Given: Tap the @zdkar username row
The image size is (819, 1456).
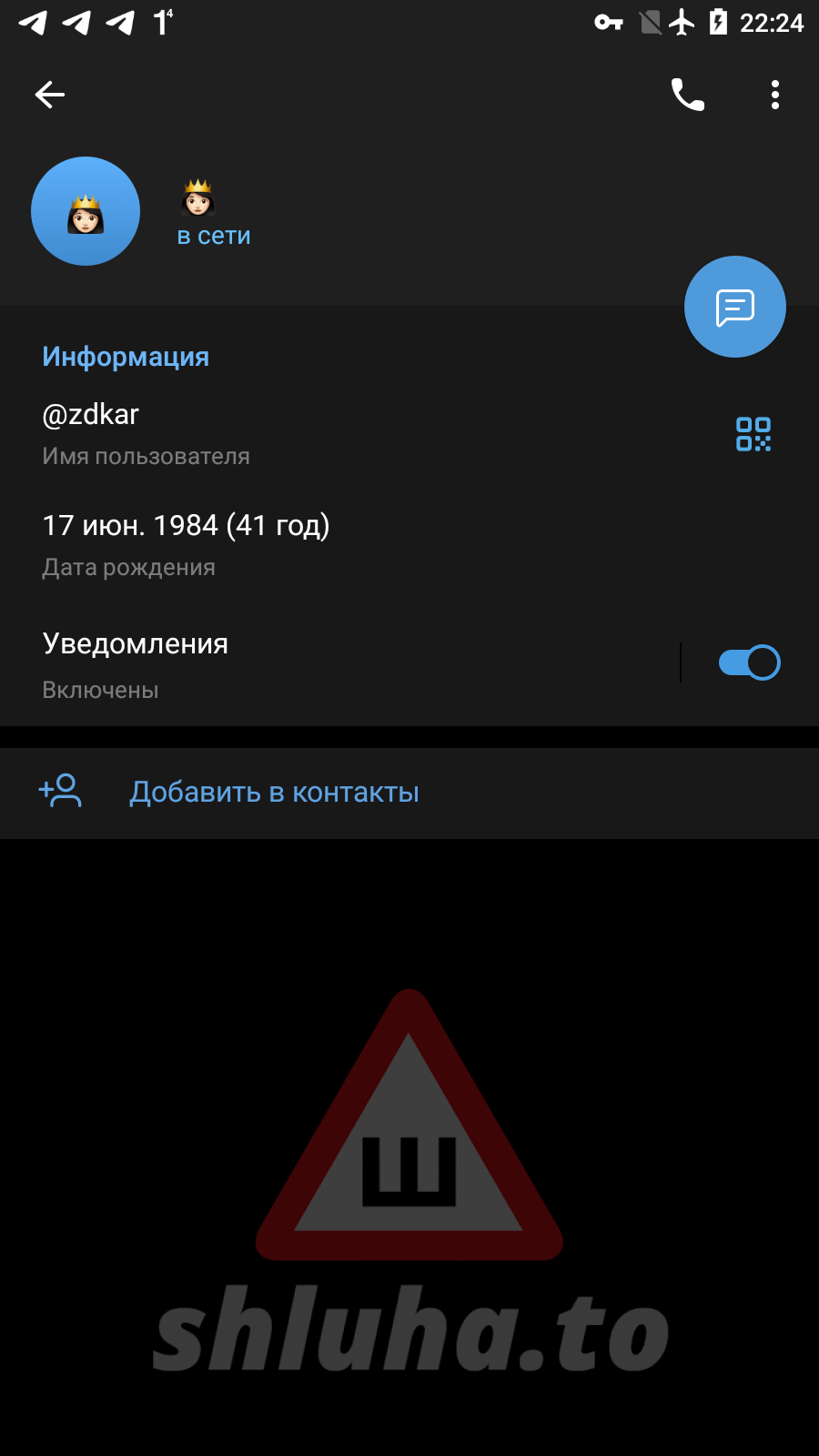Looking at the screenshot, I should (x=273, y=433).
